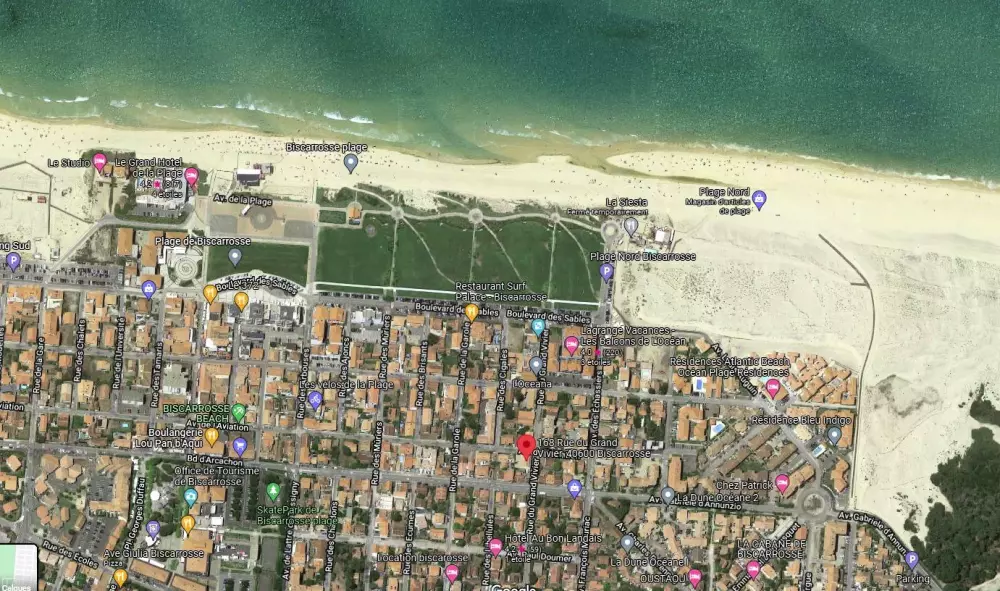Open Hôtel Au Bon Landais pin
The height and width of the screenshot is (591, 1000).
[x=495, y=547]
